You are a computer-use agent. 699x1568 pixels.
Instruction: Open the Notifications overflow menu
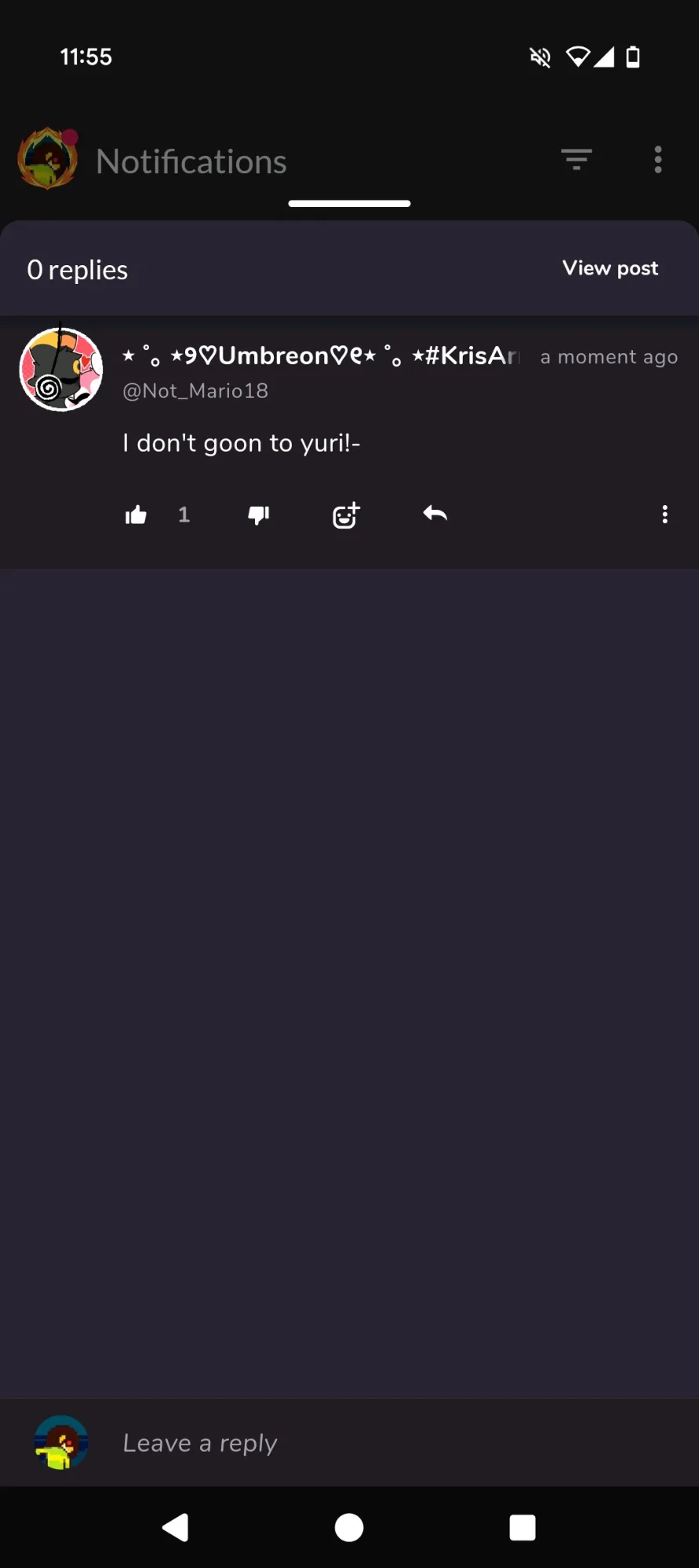[658, 160]
